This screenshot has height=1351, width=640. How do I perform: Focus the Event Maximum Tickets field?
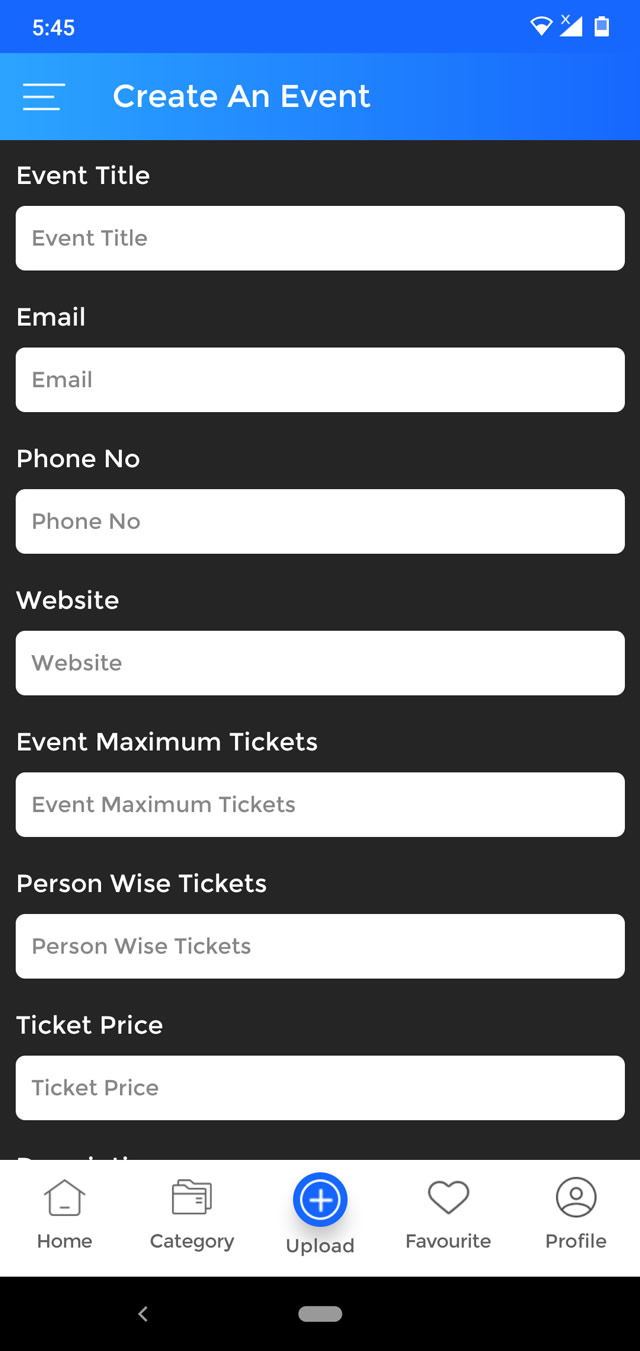pyautogui.click(x=320, y=805)
